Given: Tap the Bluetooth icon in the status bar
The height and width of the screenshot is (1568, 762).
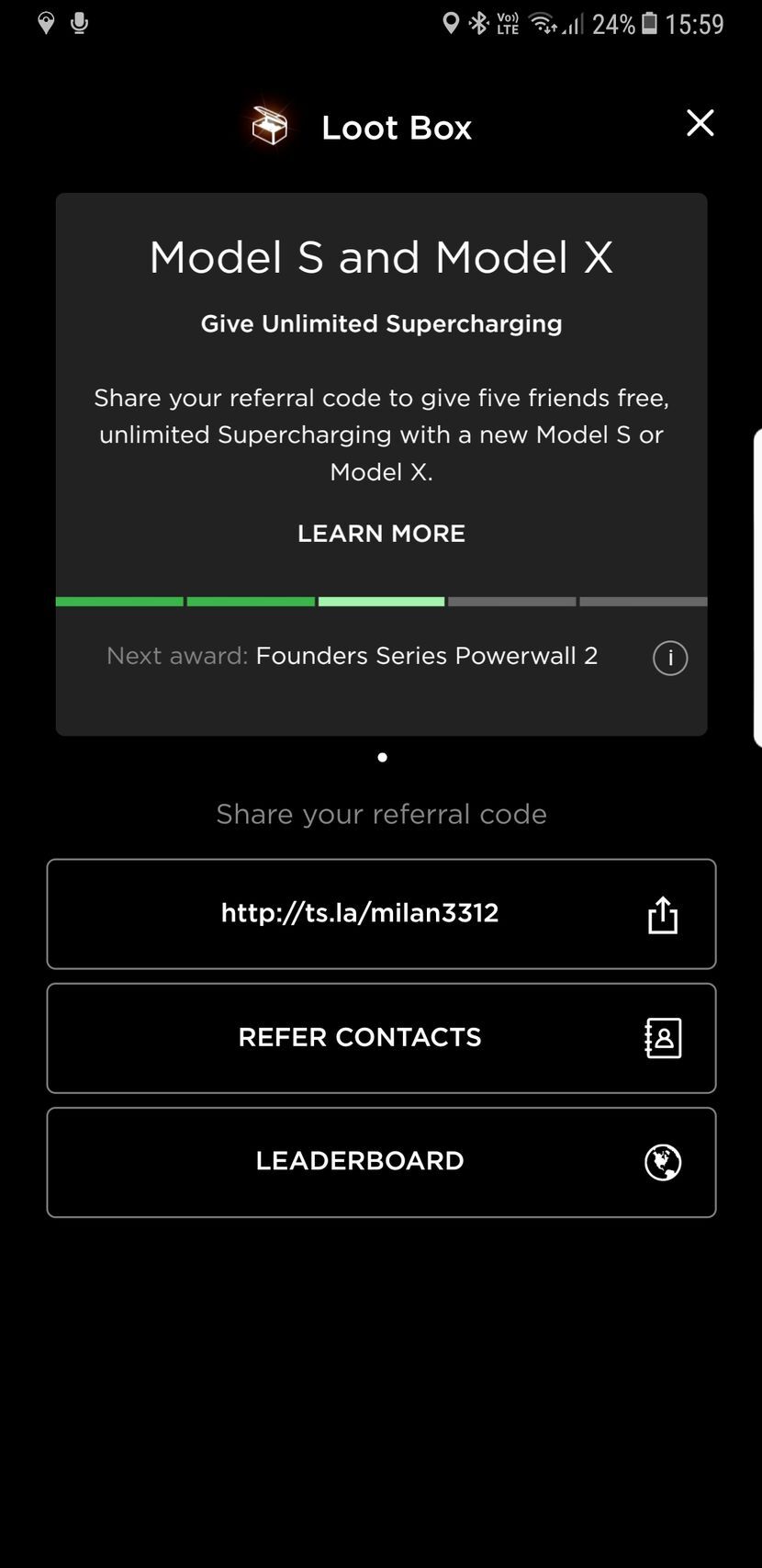Looking at the screenshot, I should tap(479, 23).
